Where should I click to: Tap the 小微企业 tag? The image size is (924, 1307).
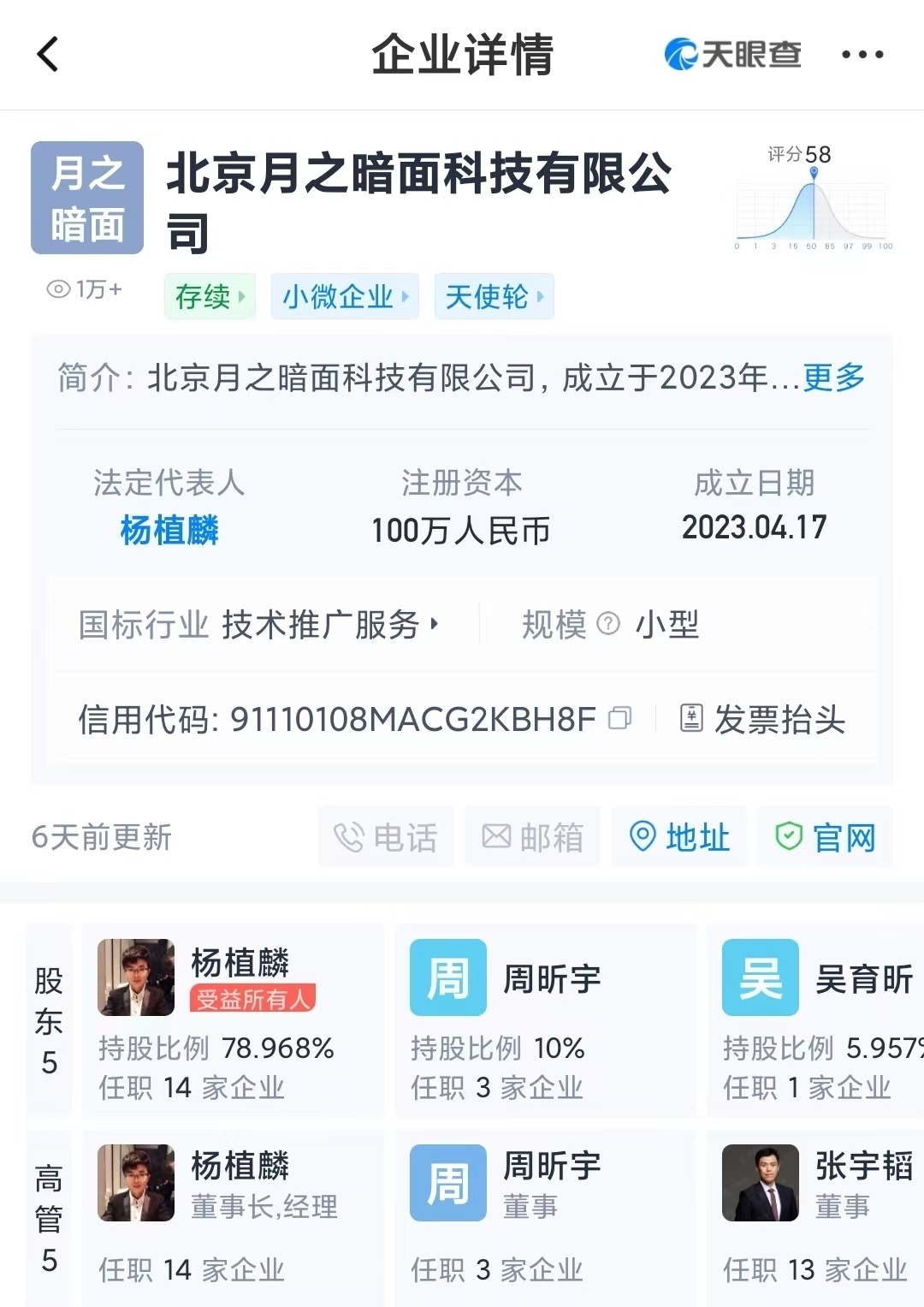click(345, 296)
